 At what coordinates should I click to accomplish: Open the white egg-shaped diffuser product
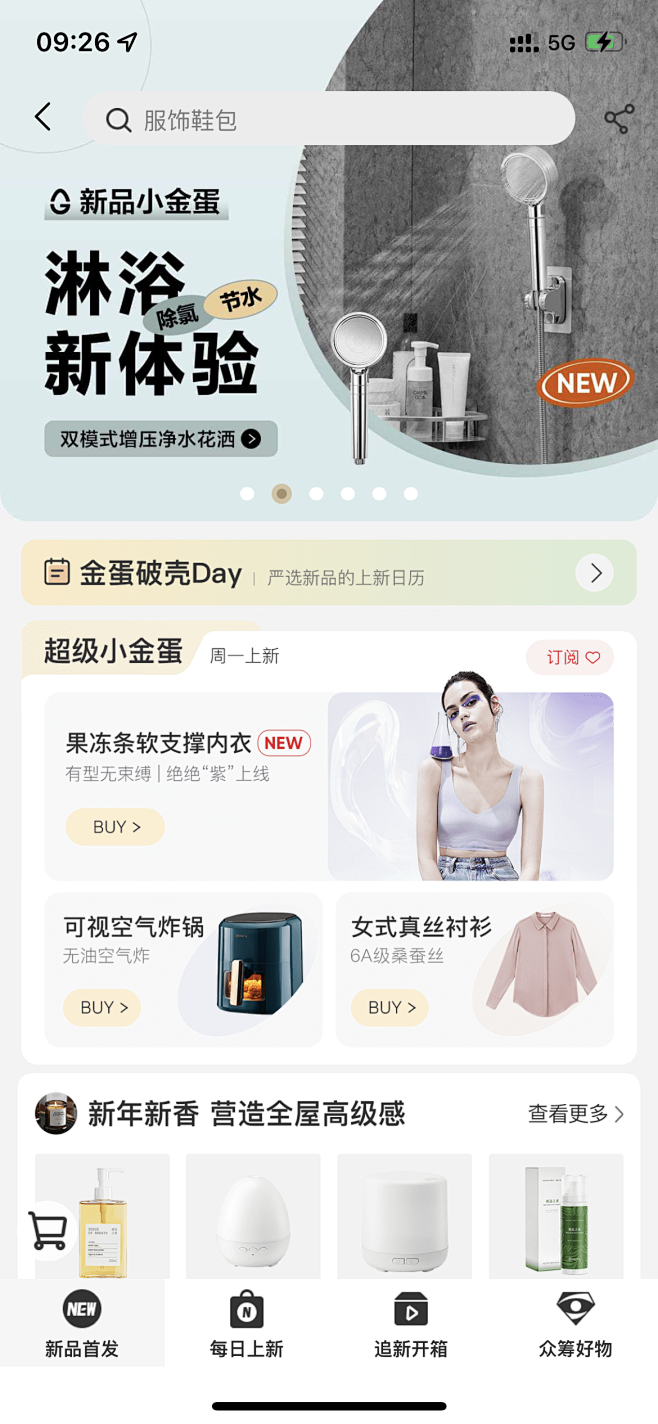(x=253, y=1217)
